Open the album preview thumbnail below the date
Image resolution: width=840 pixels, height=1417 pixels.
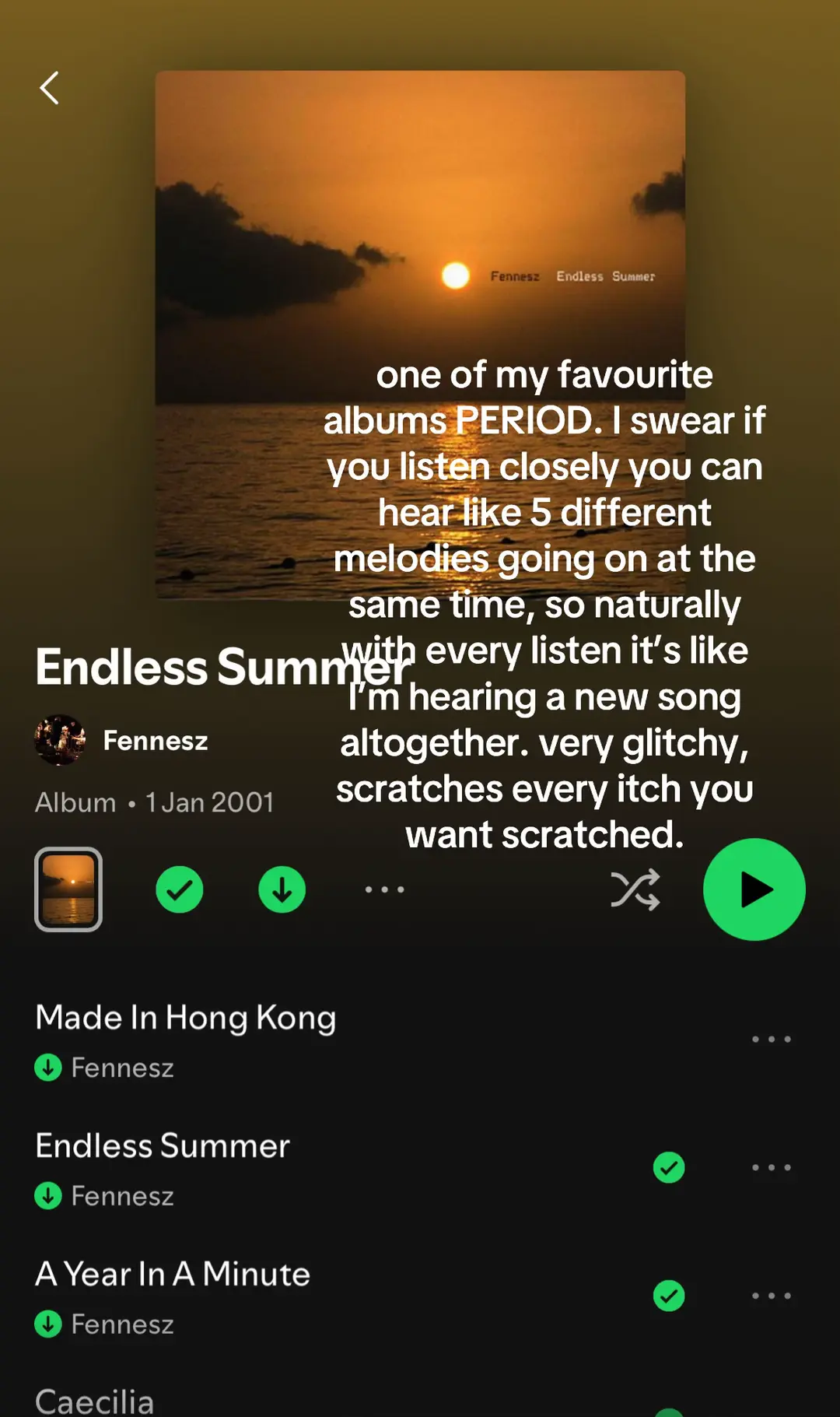click(68, 889)
